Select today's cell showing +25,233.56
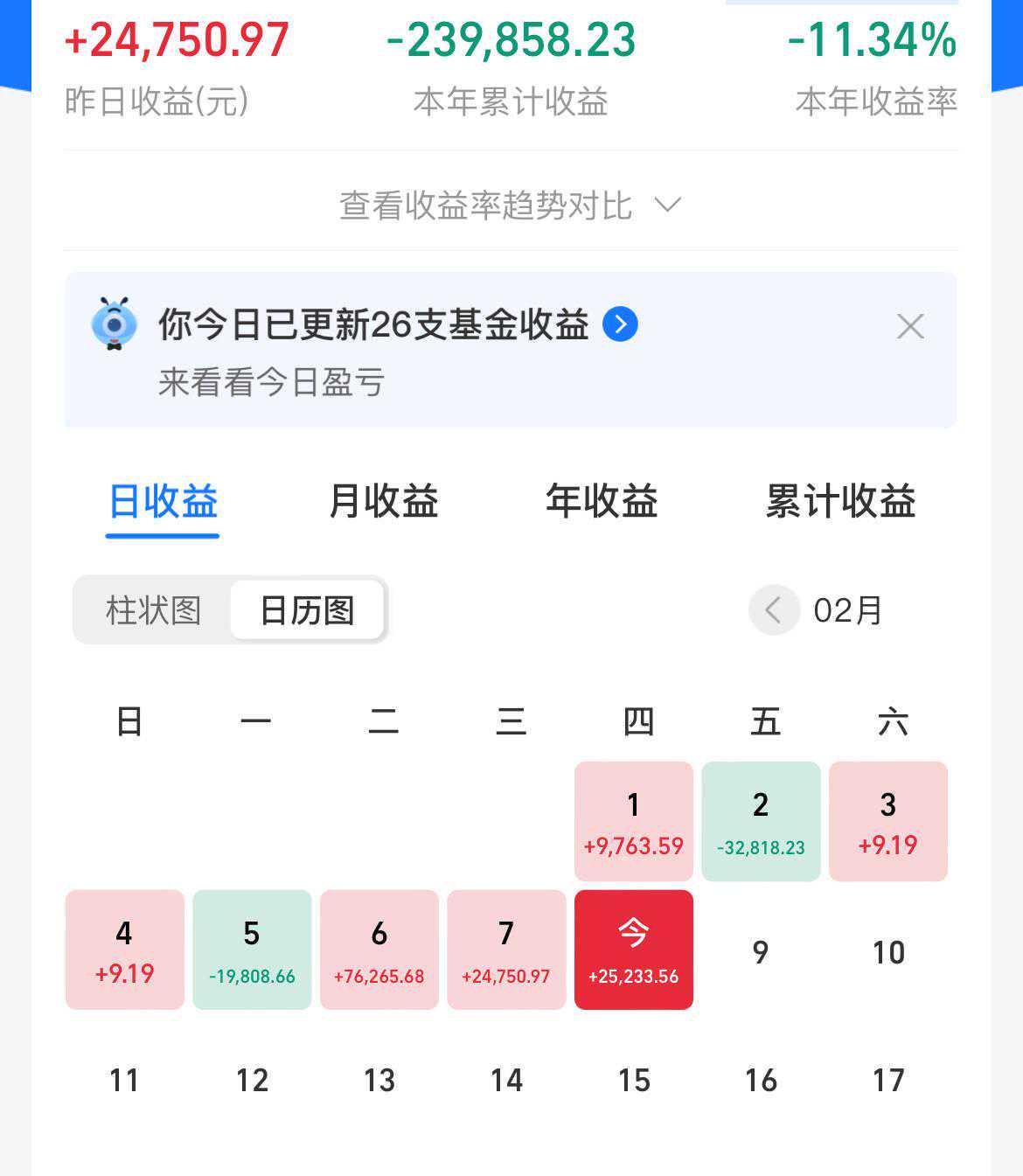The width and height of the screenshot is (1023, 1176). click(x=634, y=950)
